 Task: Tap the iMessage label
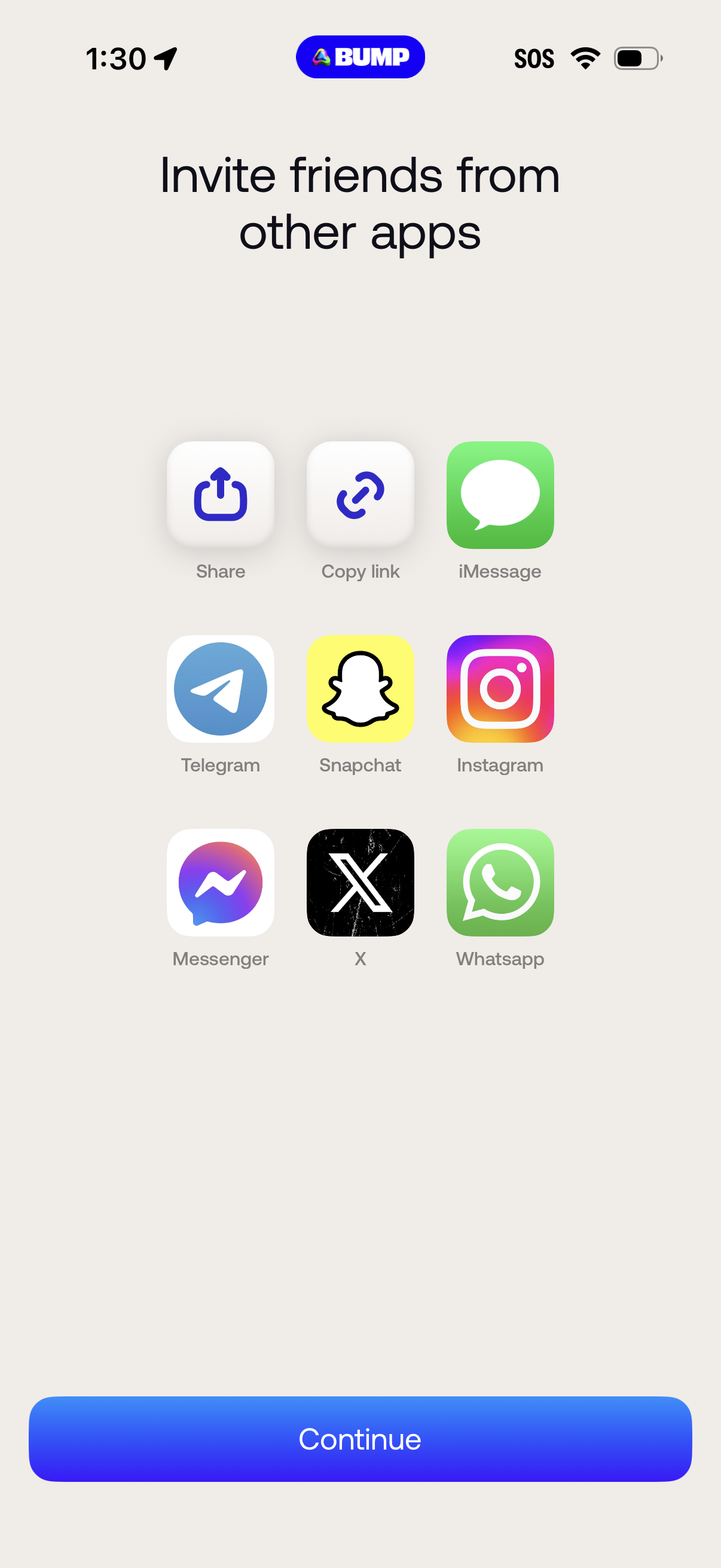(499, 571)
